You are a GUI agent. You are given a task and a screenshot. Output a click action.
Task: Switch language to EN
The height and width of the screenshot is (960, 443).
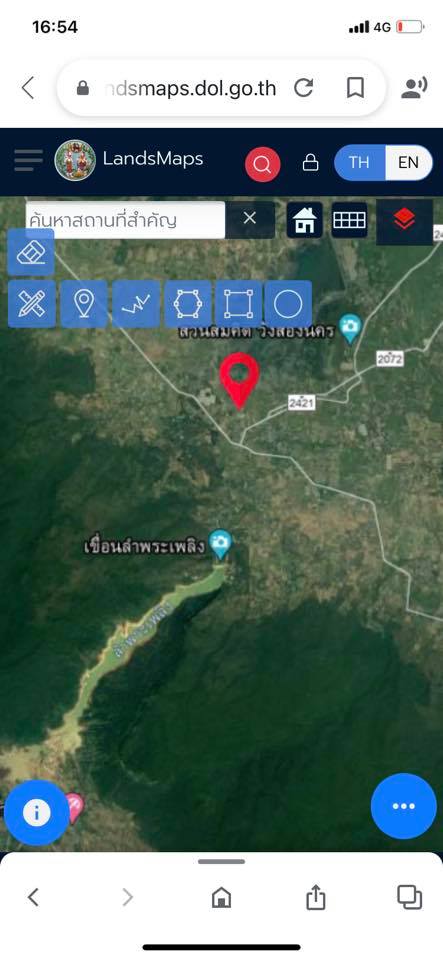pos(408,162)
